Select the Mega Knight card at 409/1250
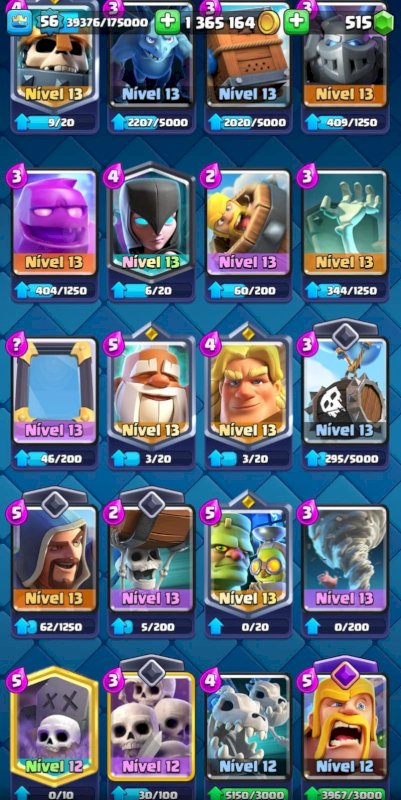The height and width of the screenshot is (800, 401). 344,54
